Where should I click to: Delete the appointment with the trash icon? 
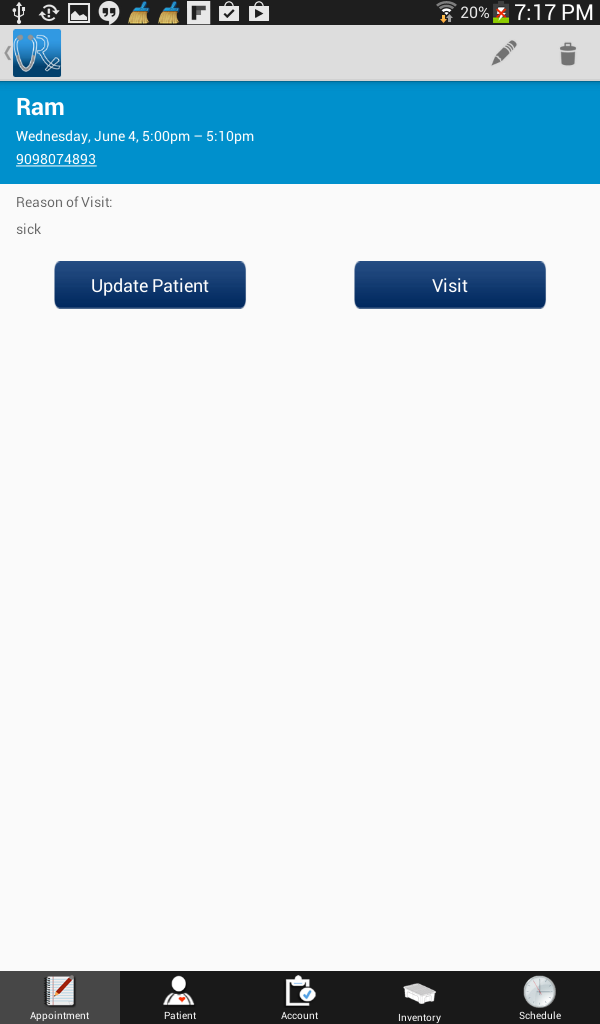click(567, 54)
